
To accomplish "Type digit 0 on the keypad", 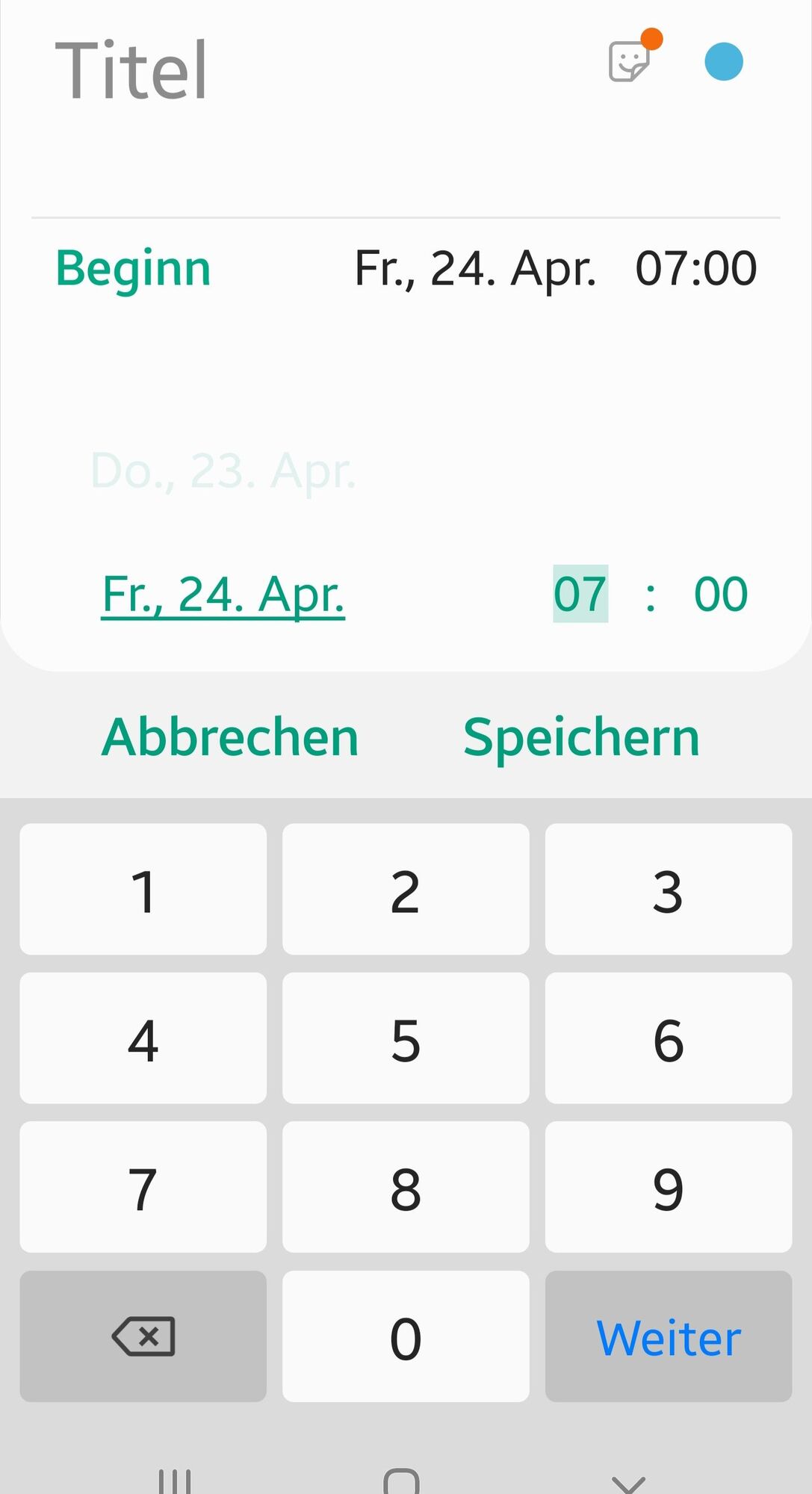I will tap(406, 1336).
